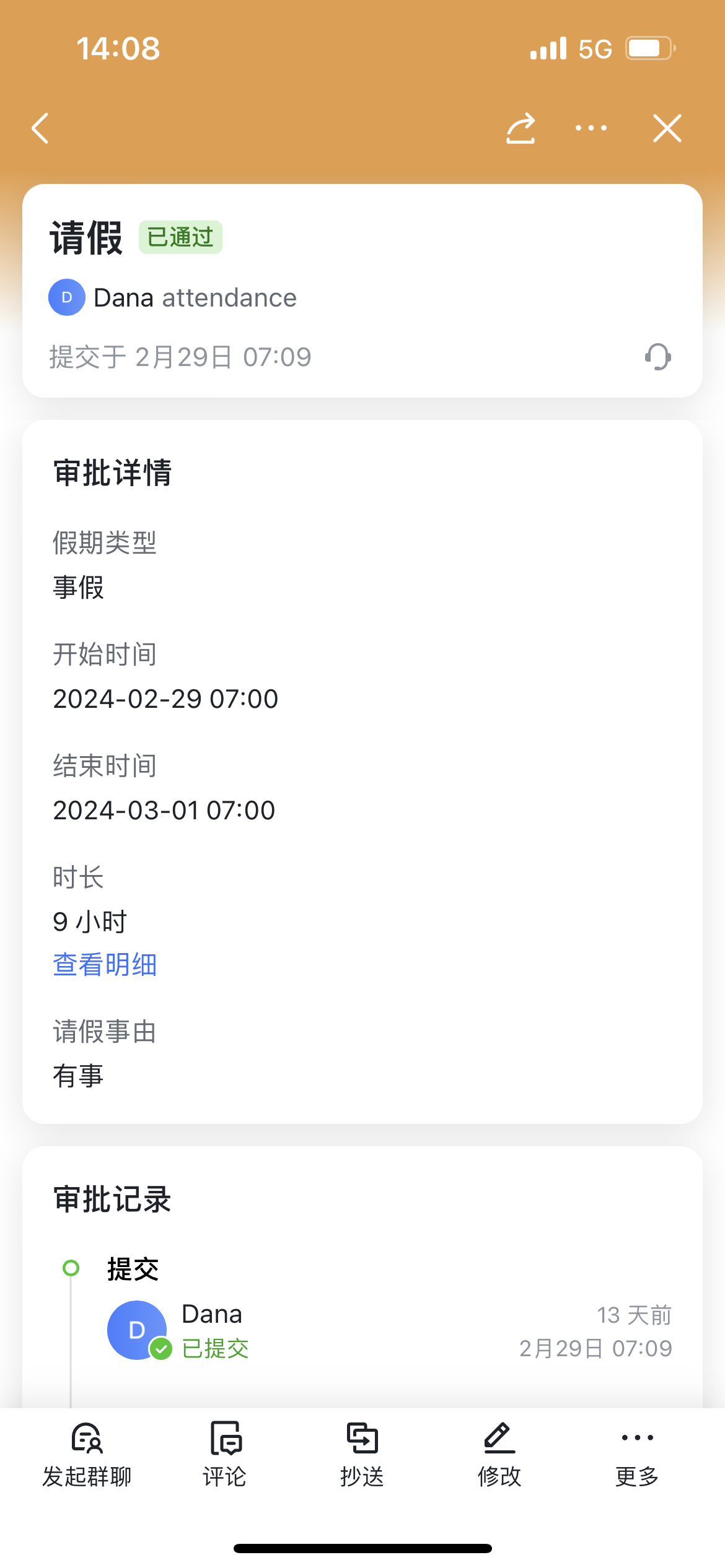725x1568 pixels.
Task: Open the headset support icon
Action: 658,357
